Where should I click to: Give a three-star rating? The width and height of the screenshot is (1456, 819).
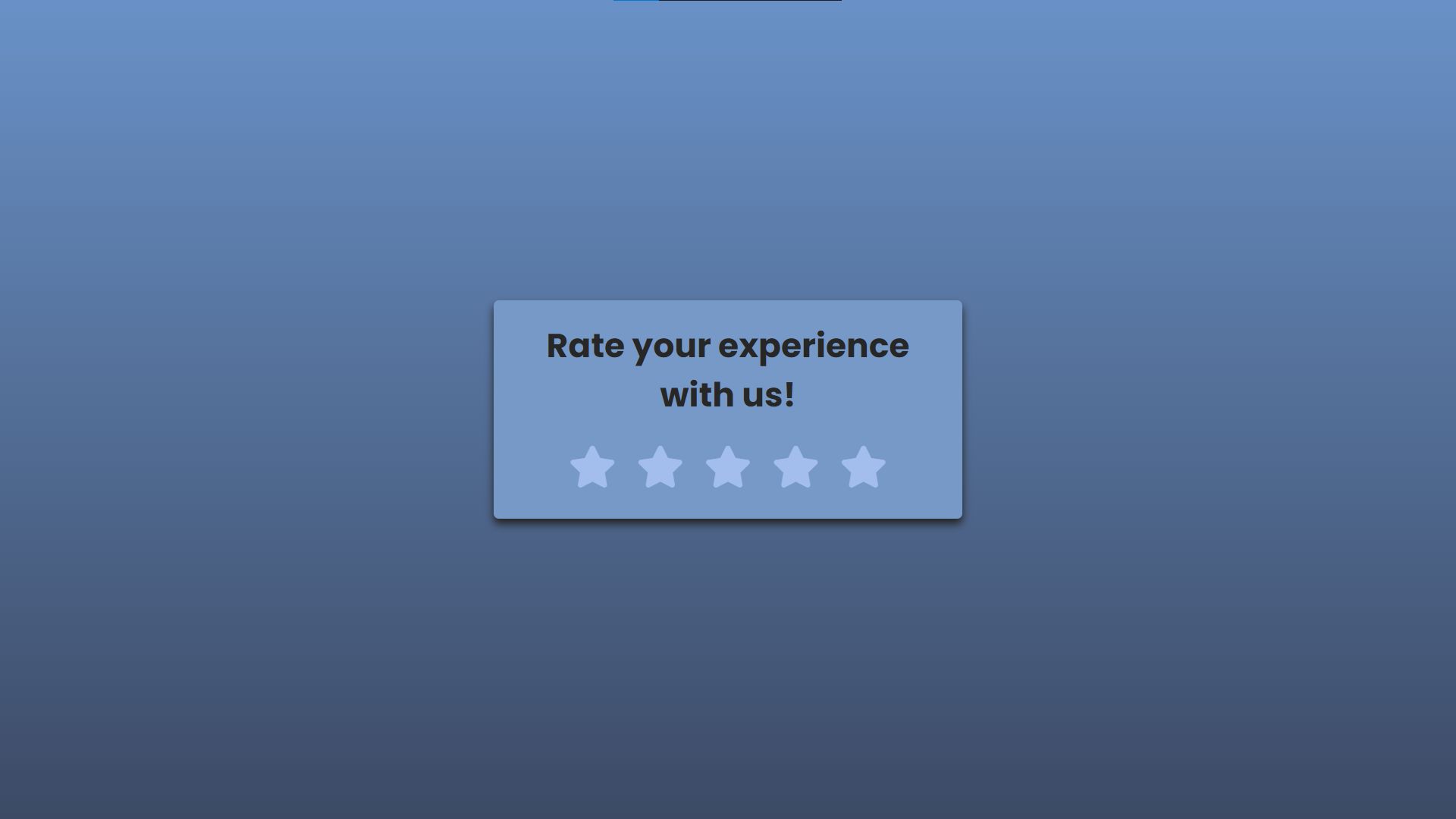[728, 468]
